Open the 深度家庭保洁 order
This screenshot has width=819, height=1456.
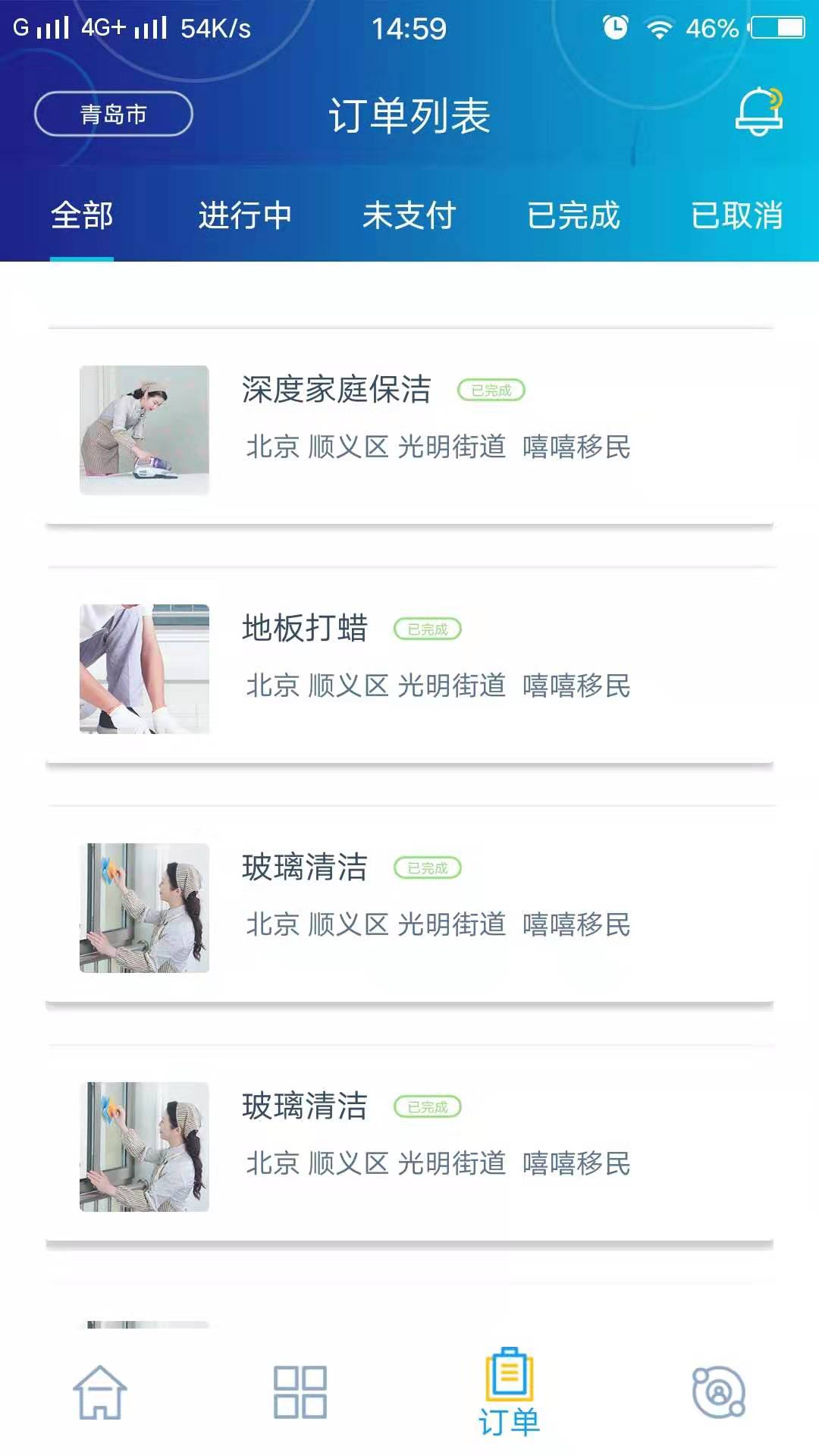pos(409,427)
